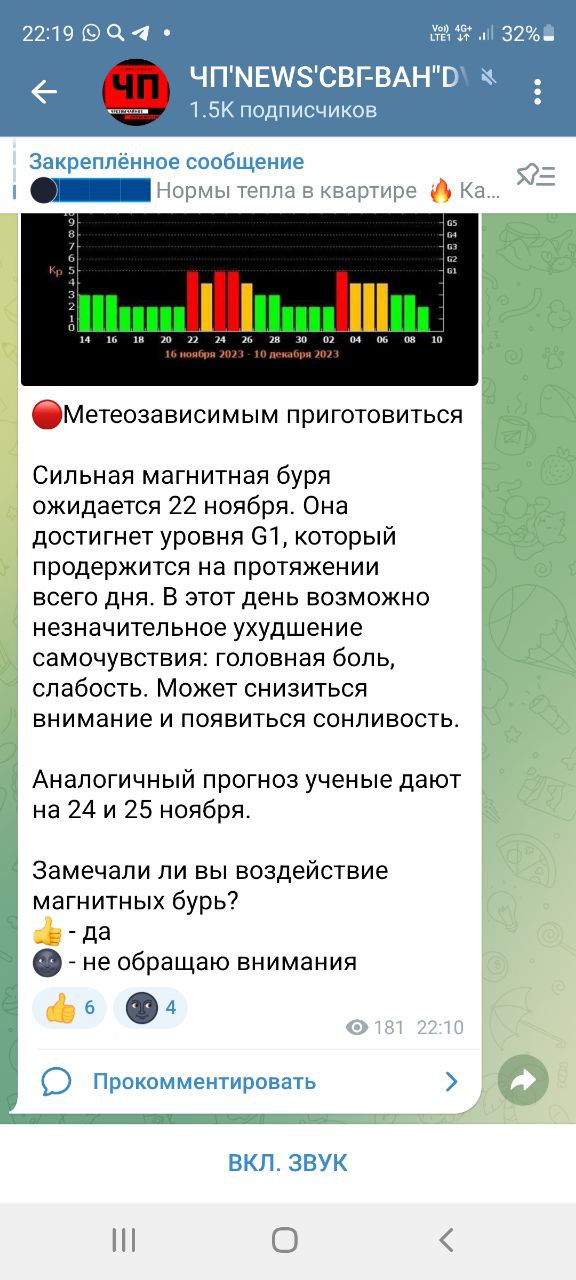Show the pinned messages list icon

(535, 176)
